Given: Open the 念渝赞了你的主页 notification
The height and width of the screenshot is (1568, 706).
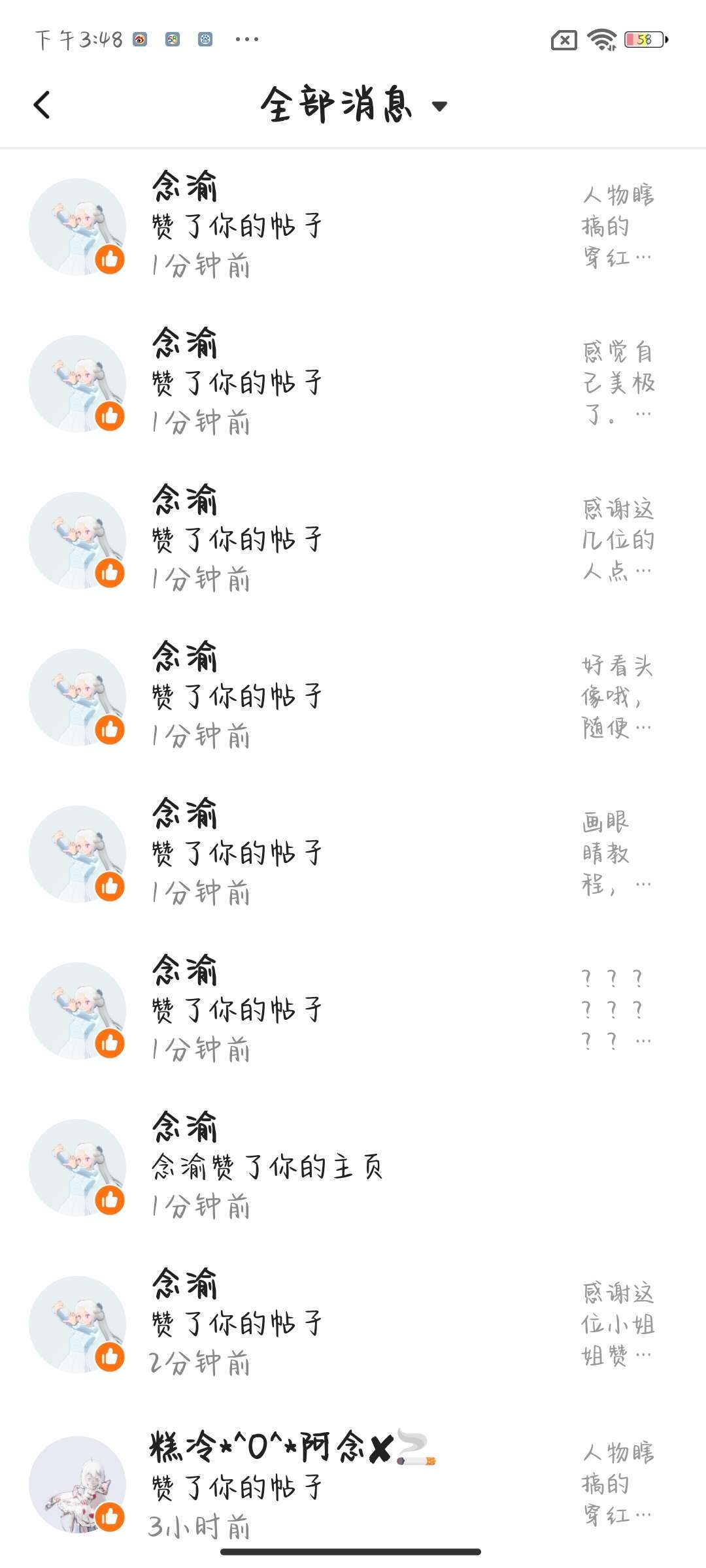Looking at the screenshot, I should click(x=353, y=1168).
